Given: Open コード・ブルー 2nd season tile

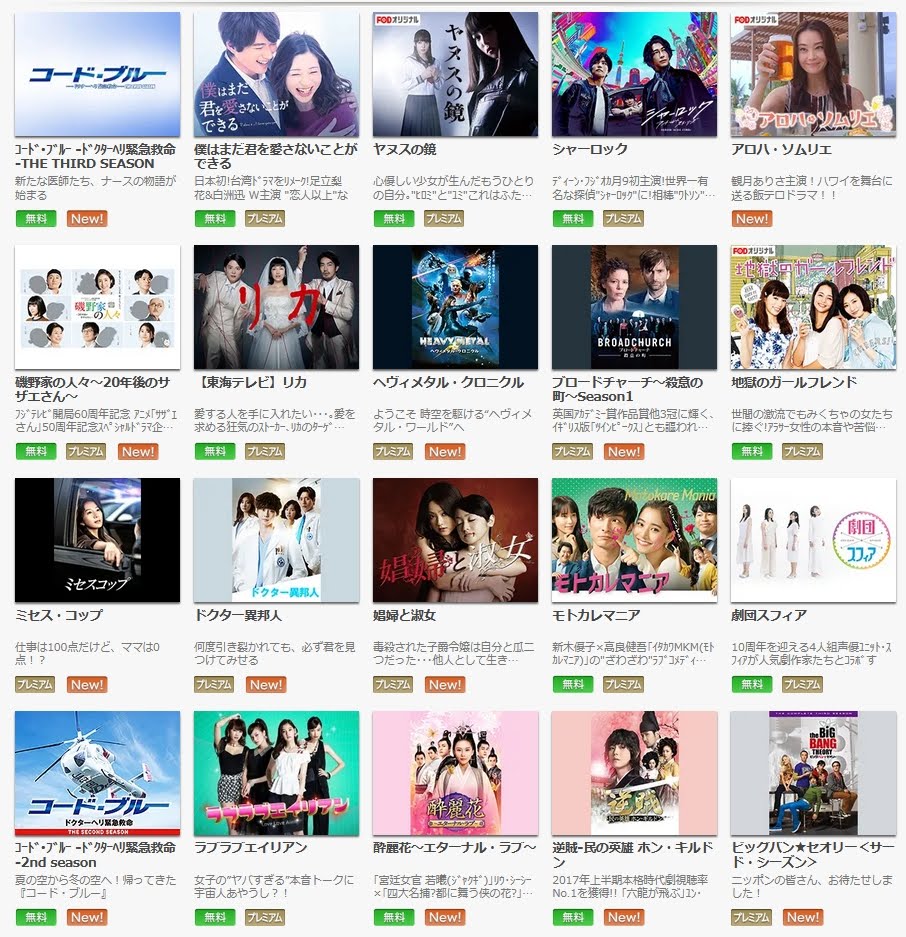Looking at the screenshot, I should pos(97,773).
